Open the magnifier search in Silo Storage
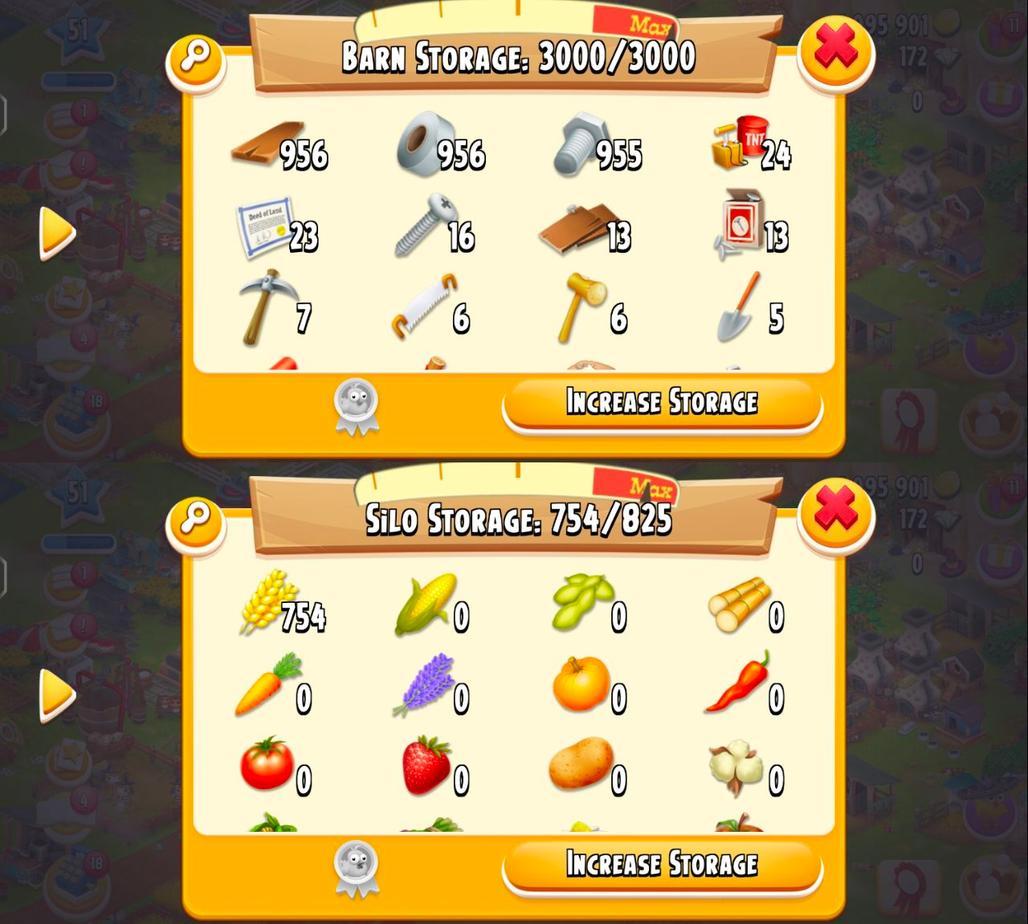Screen dimensions: 1028x924 coord(195,521)
